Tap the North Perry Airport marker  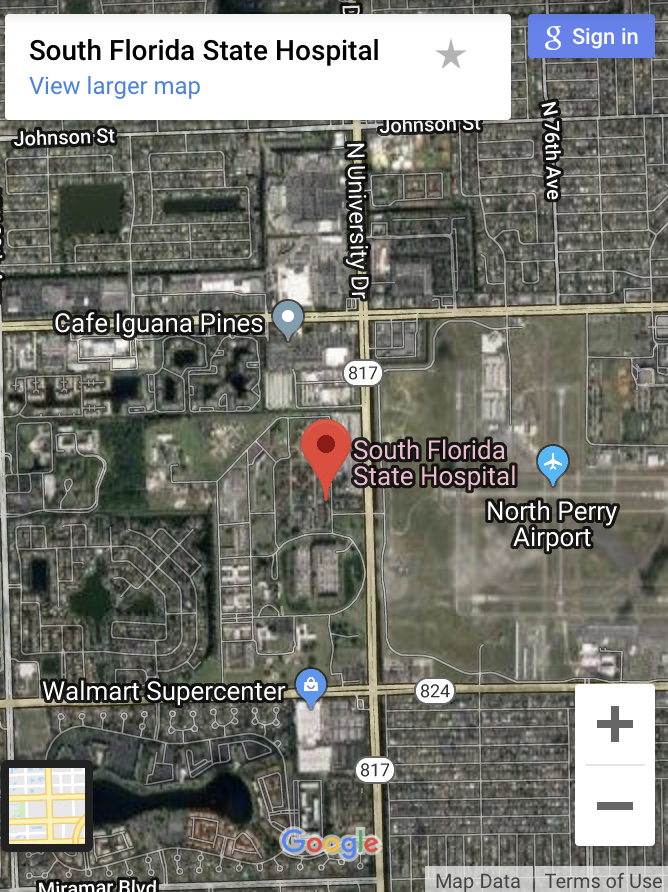click(x=552, y=462)
